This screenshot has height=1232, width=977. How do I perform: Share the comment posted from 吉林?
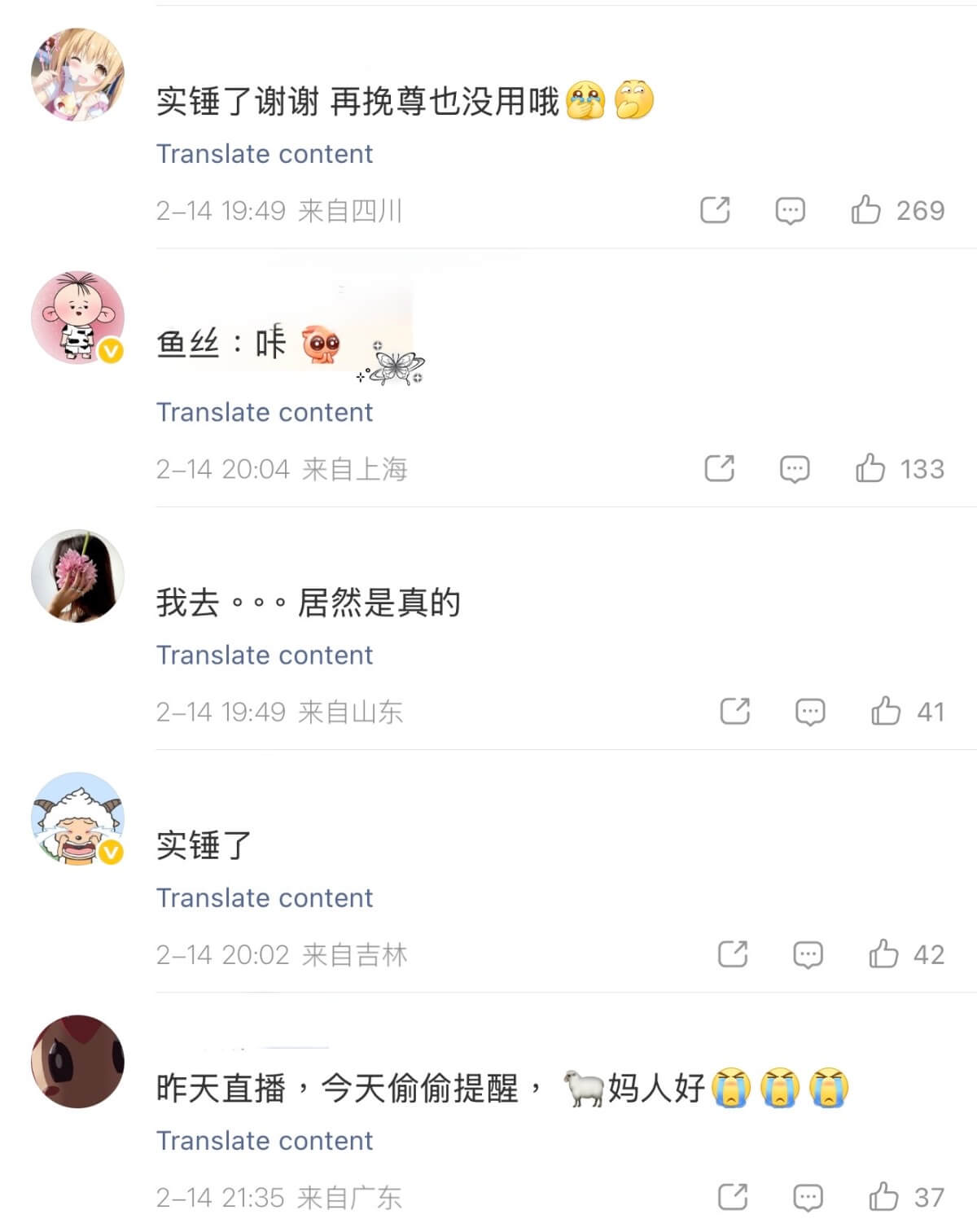(733, 954)
